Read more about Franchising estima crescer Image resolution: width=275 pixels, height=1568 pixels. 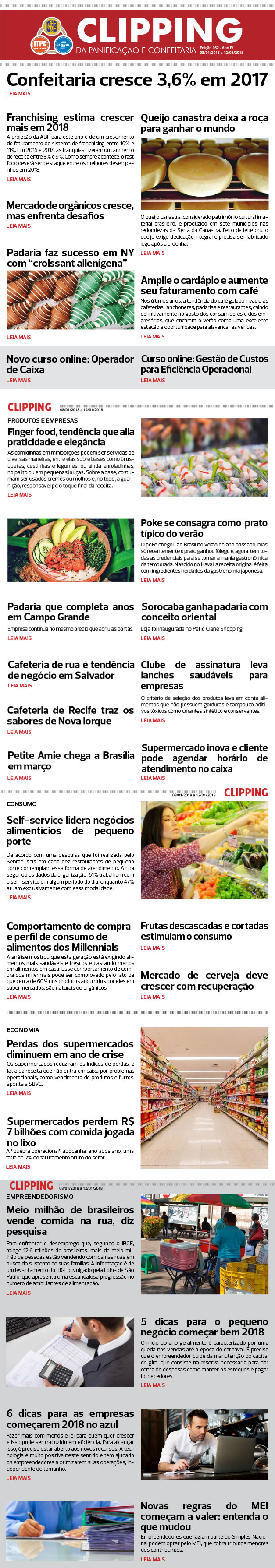[18, 179]
